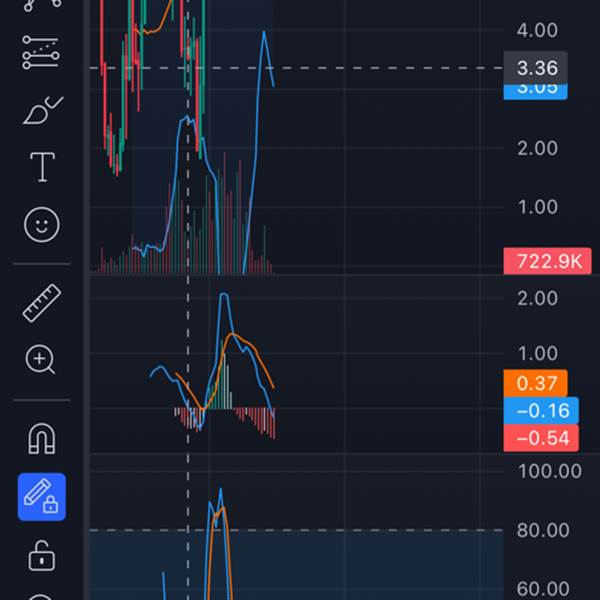Choose the text annotation tool
The width and height of the screenshot is (600, 600).
[x=41, y=167]
